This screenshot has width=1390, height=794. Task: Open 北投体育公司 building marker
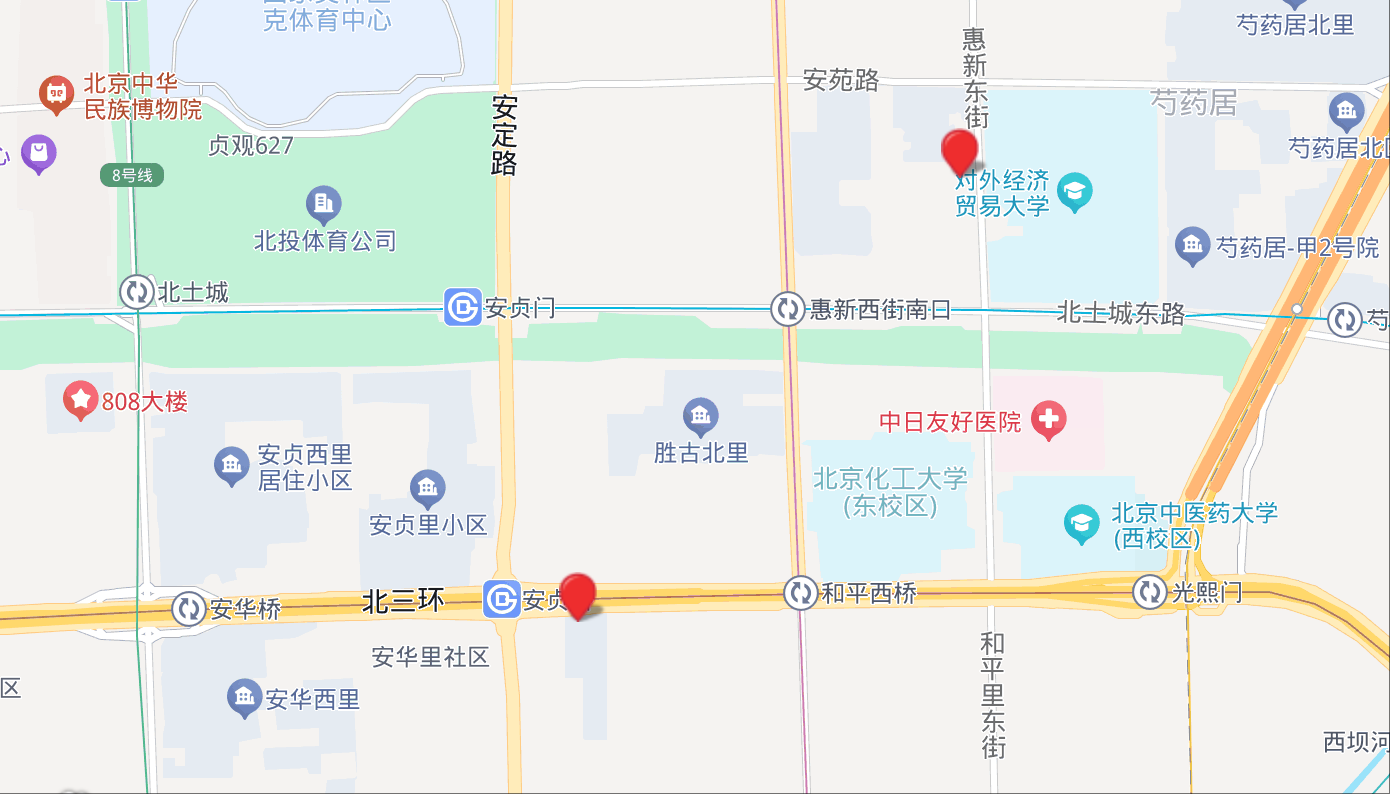[323, 205]
